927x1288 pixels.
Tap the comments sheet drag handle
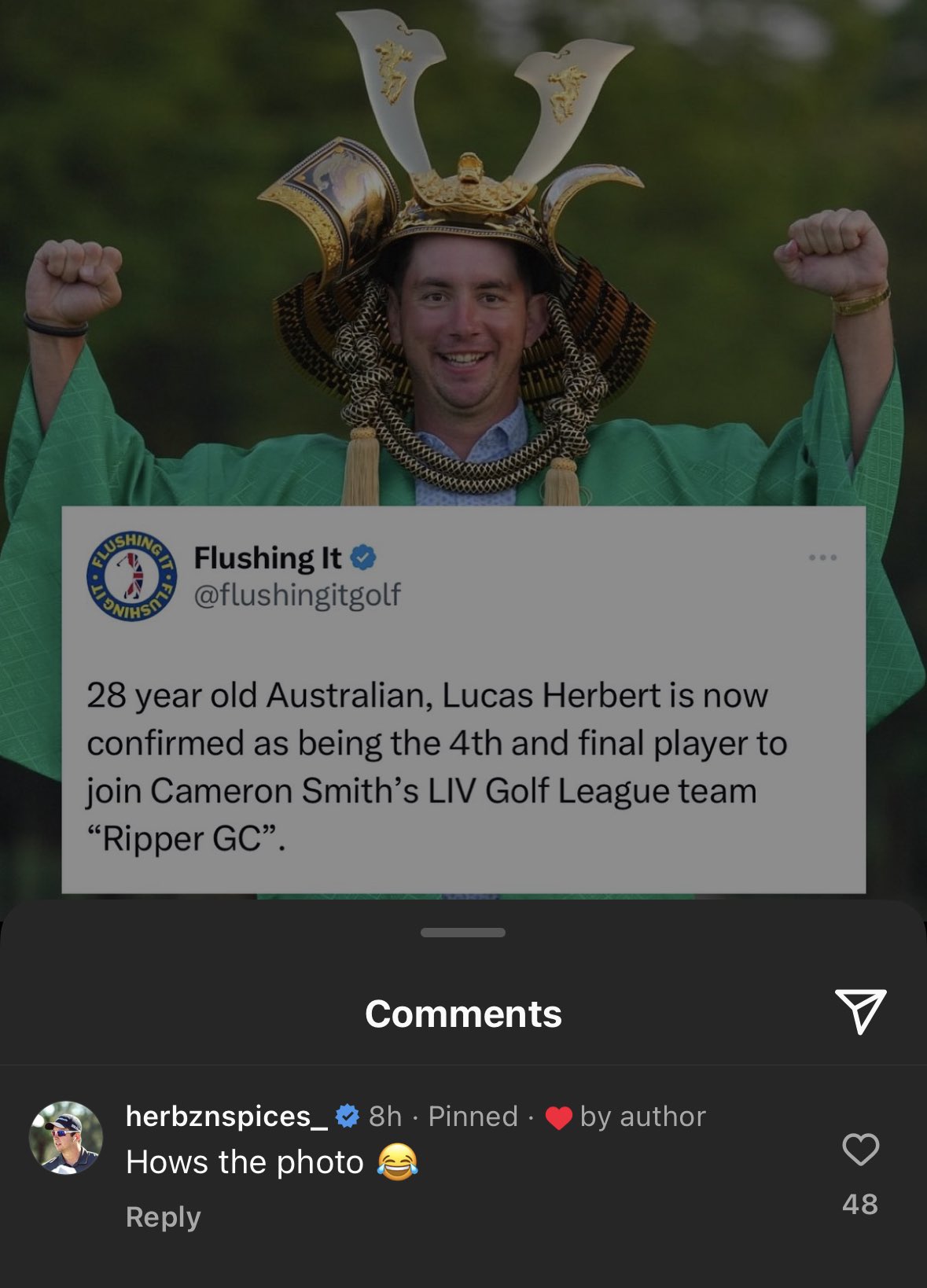[463, 933]
